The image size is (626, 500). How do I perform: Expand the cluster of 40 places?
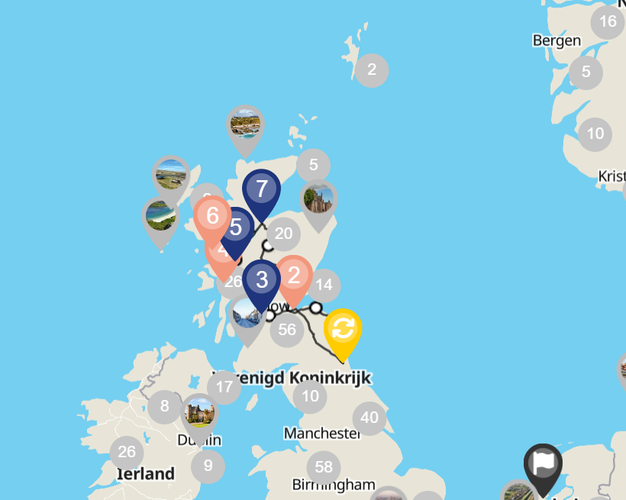pos(370,417)
